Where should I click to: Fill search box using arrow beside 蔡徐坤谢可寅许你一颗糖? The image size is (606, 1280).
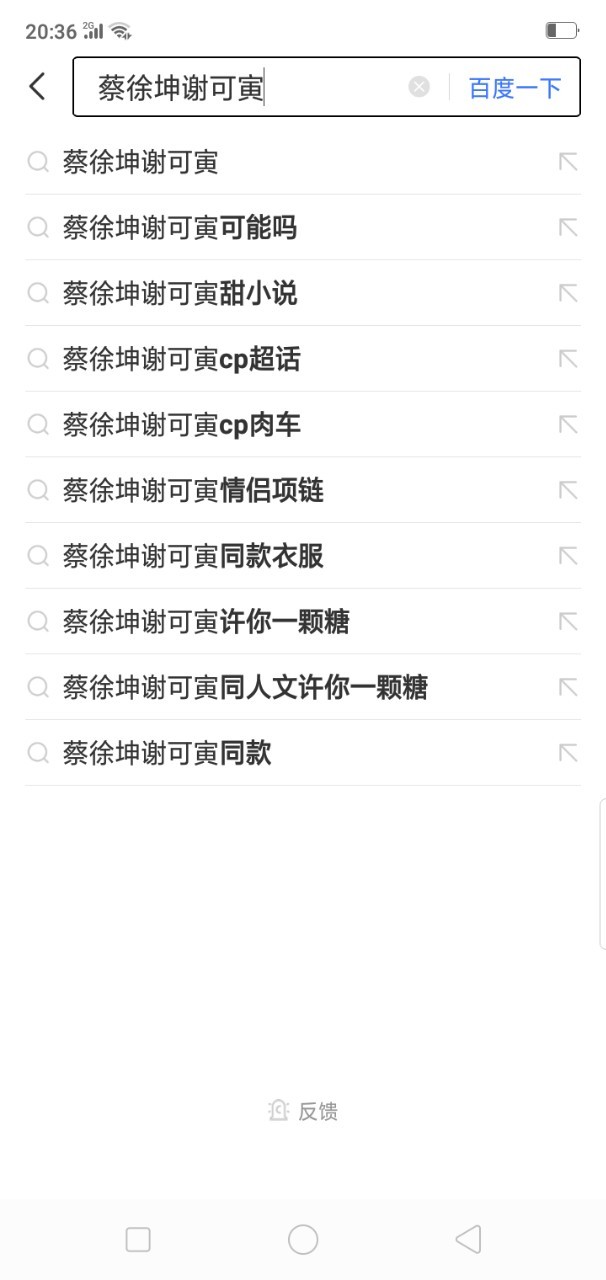coord(568,622)
